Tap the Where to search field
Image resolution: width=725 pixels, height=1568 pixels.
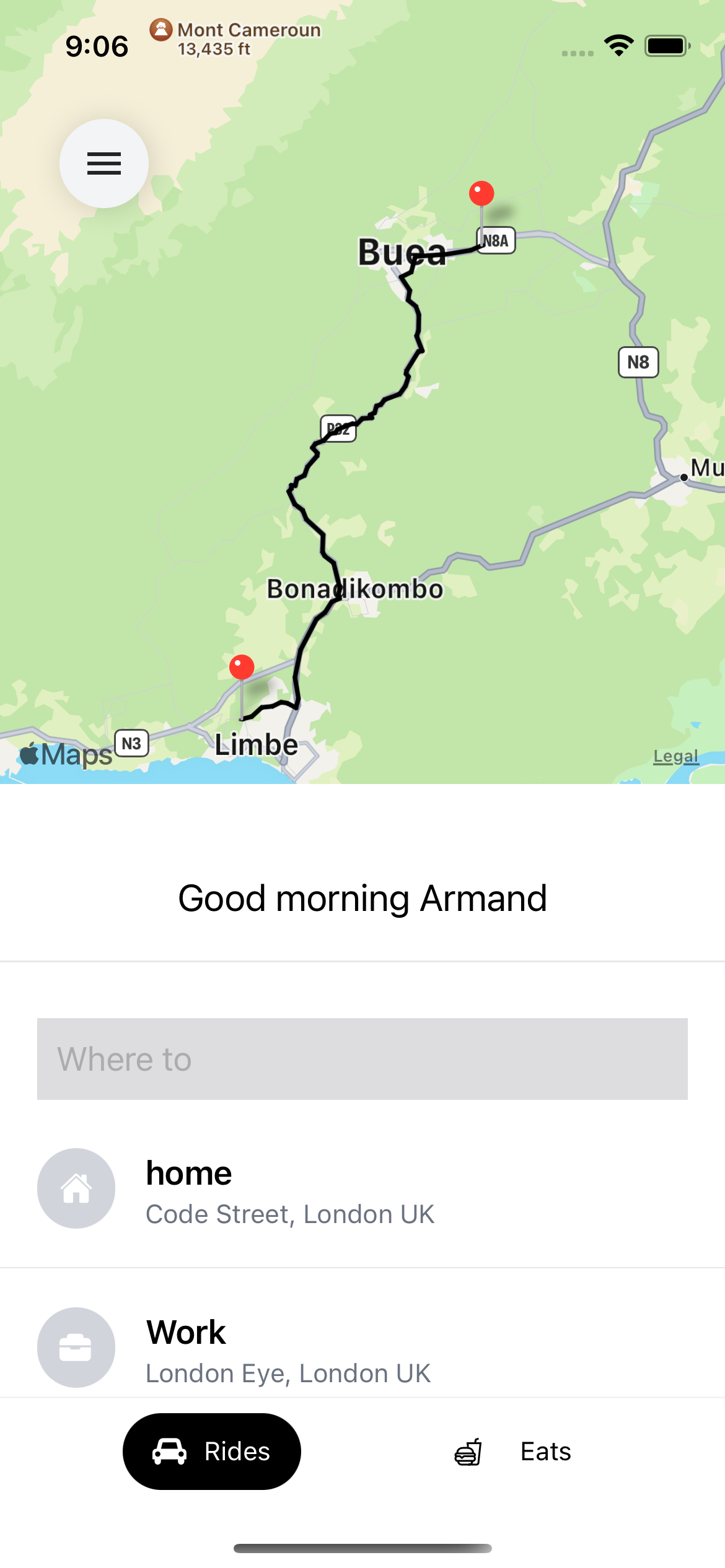coord(362,1058)
